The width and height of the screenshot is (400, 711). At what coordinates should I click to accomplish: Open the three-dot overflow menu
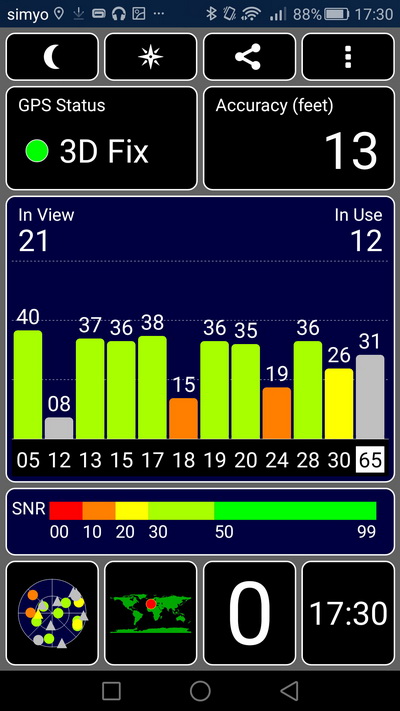pos(348,57)
